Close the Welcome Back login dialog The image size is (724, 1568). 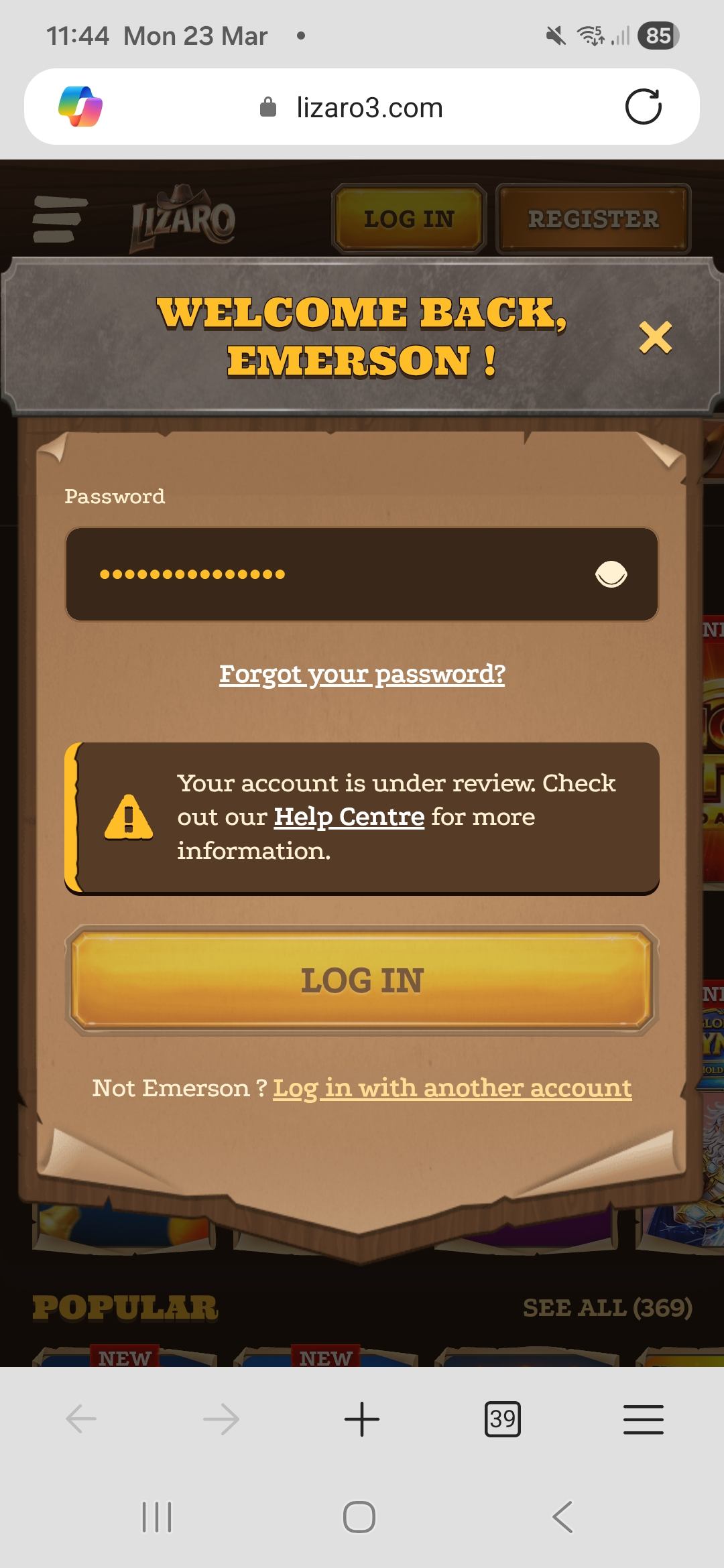pos(655,337)
